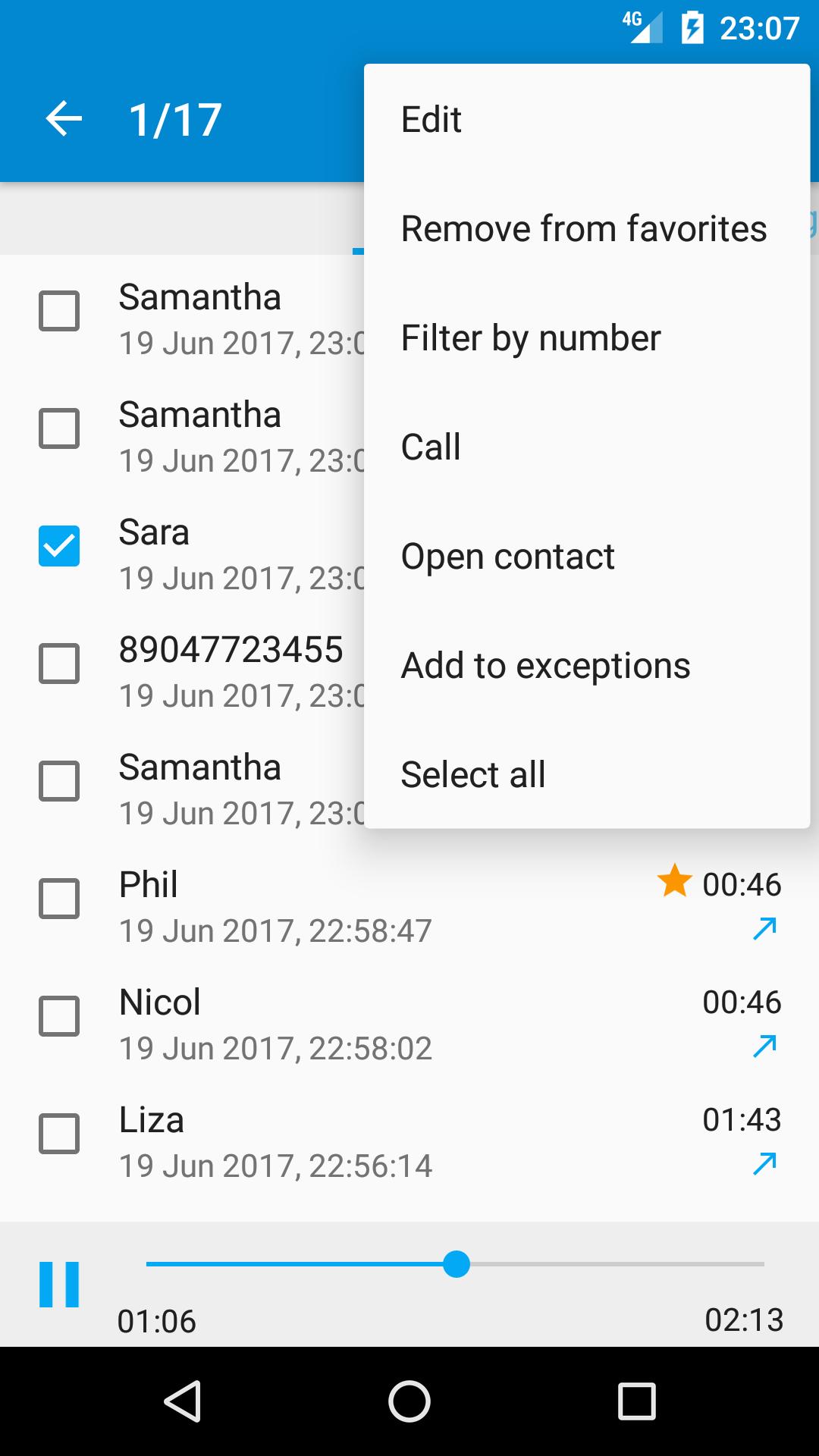The width and height of the screenshot is (819, 1456).
Task: Open contact from the menu
Action: coord(507,556)
